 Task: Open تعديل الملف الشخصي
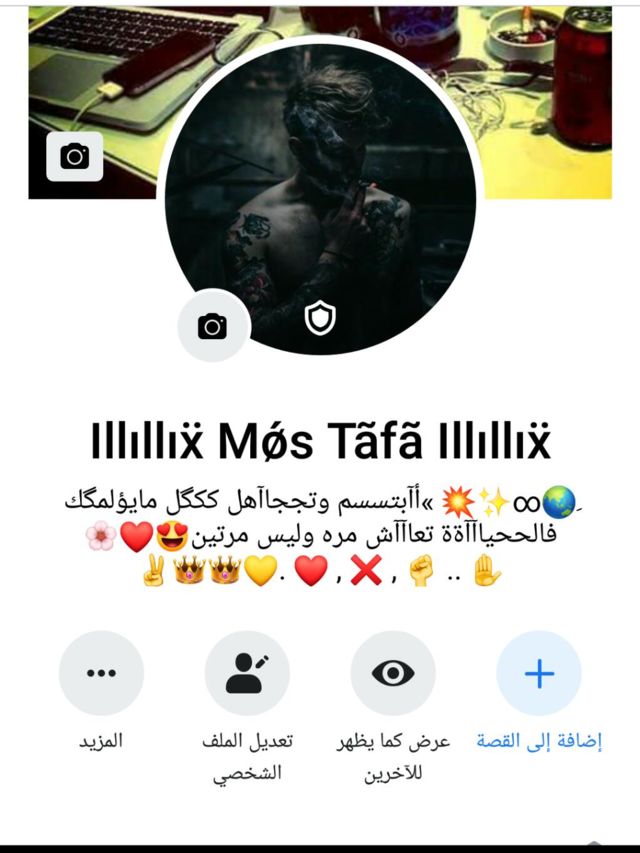tap(247, 673)
